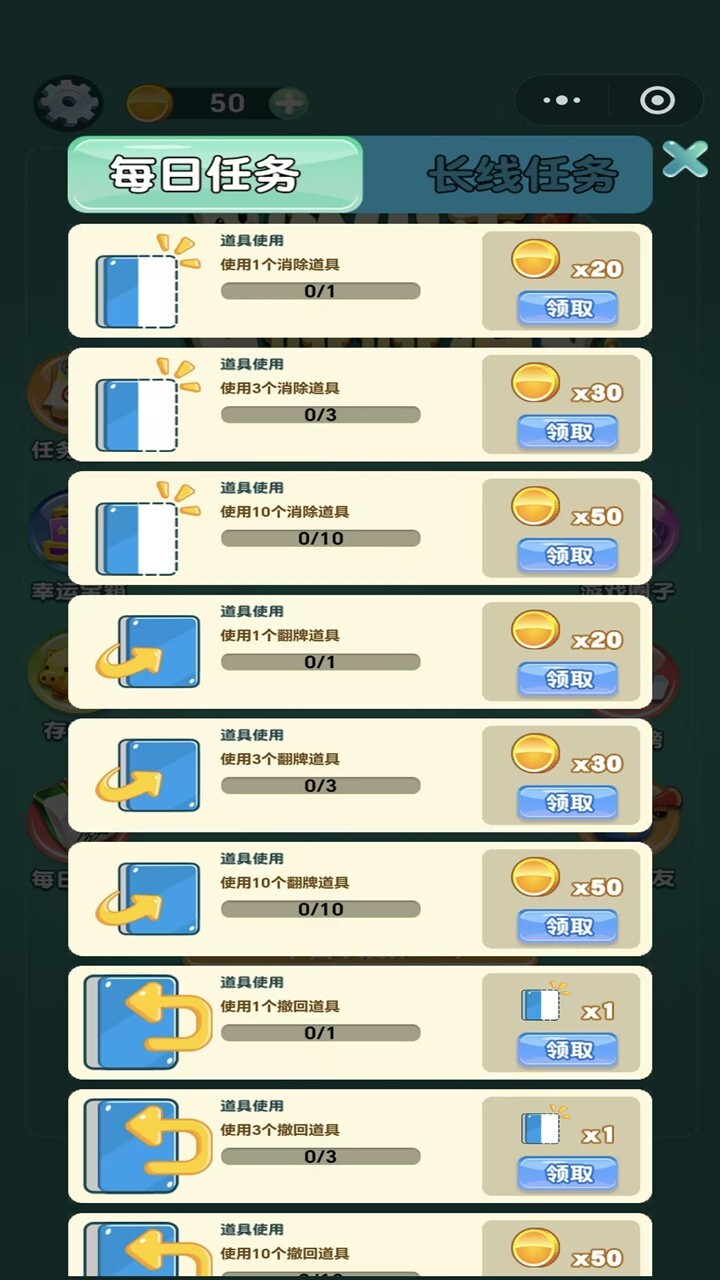Image resolution: width=720 pixels, height=1280 pixels.
Task: Collect the 使用10个翻牌道具 reward
Action: pyautogui.click(x=567, y=926)
